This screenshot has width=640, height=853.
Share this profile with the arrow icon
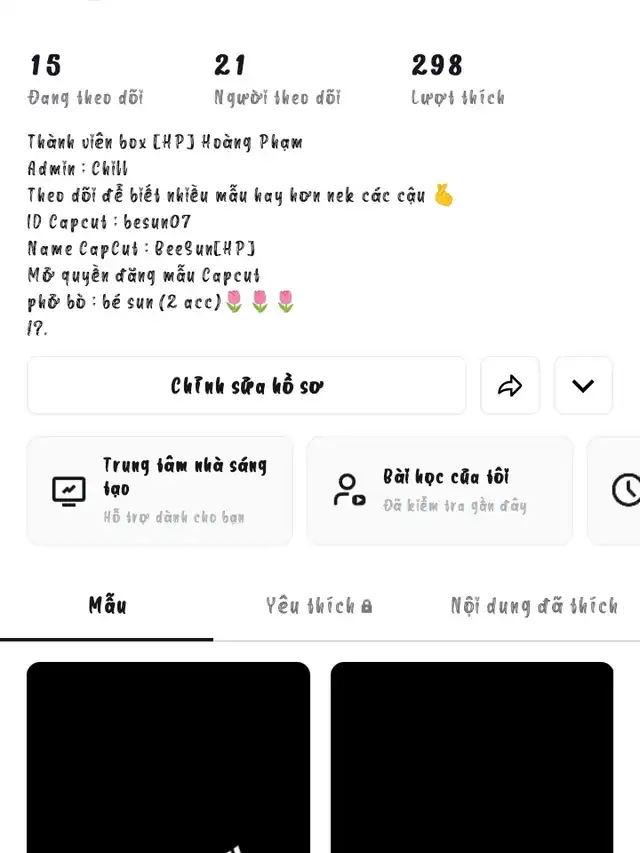tap(510, 386)
